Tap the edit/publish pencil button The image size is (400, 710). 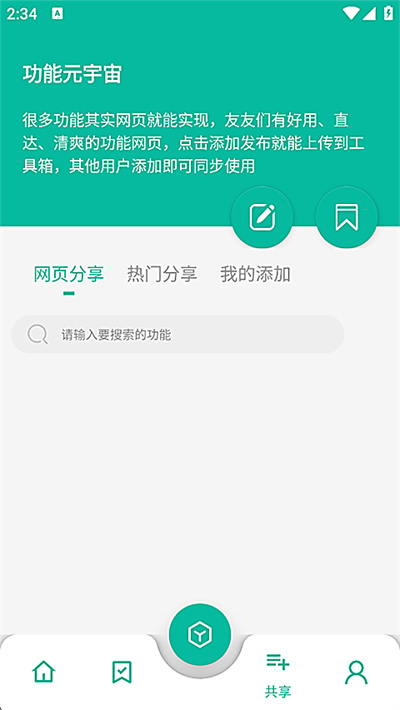click(x=262, y=217)
